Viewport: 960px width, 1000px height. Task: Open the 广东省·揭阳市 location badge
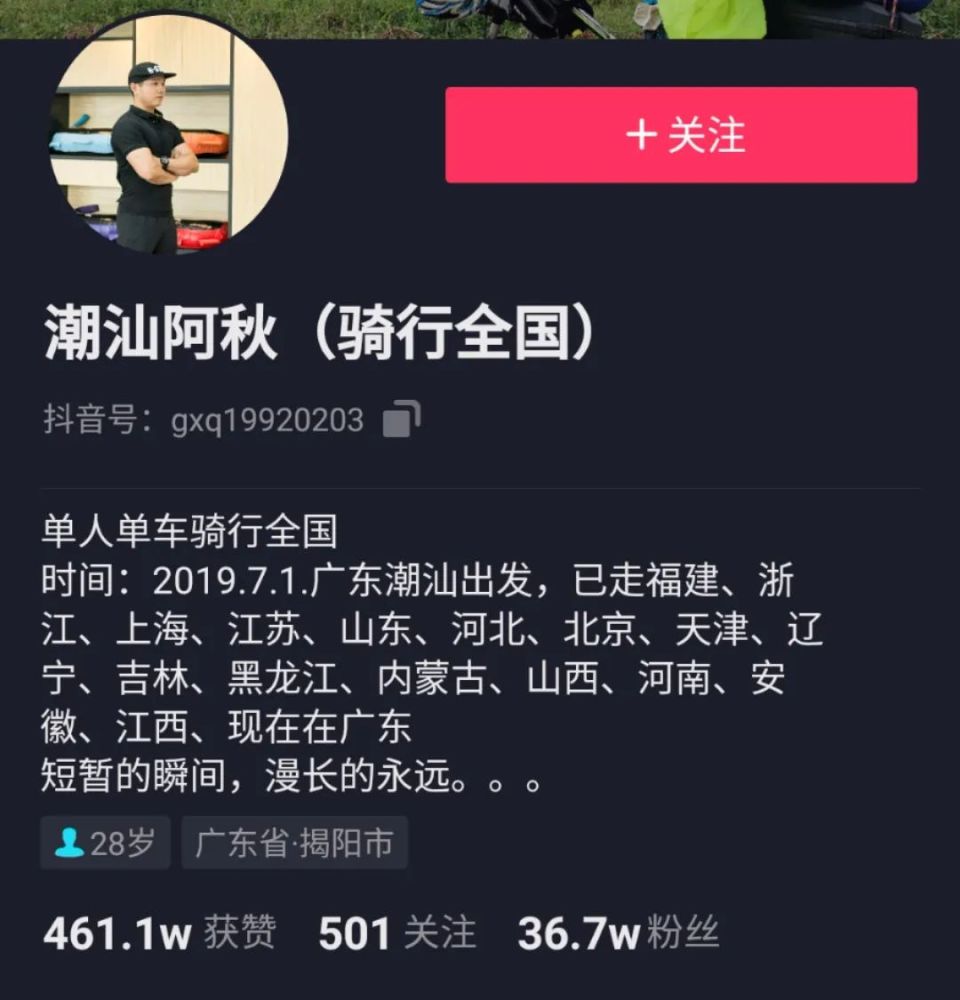click(294, 843)
